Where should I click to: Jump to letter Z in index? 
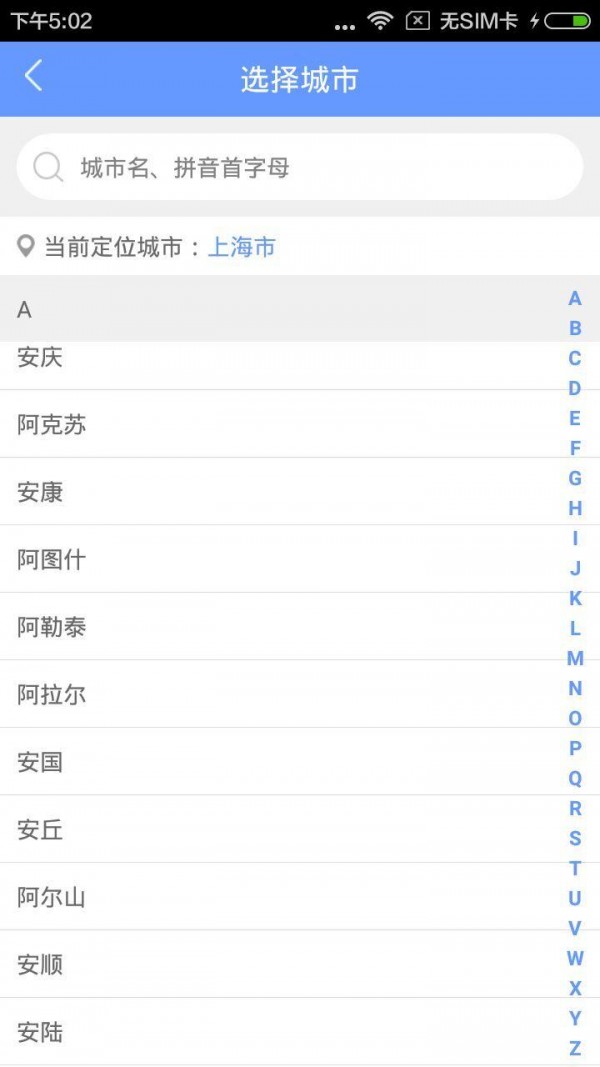click(575, 1048)
